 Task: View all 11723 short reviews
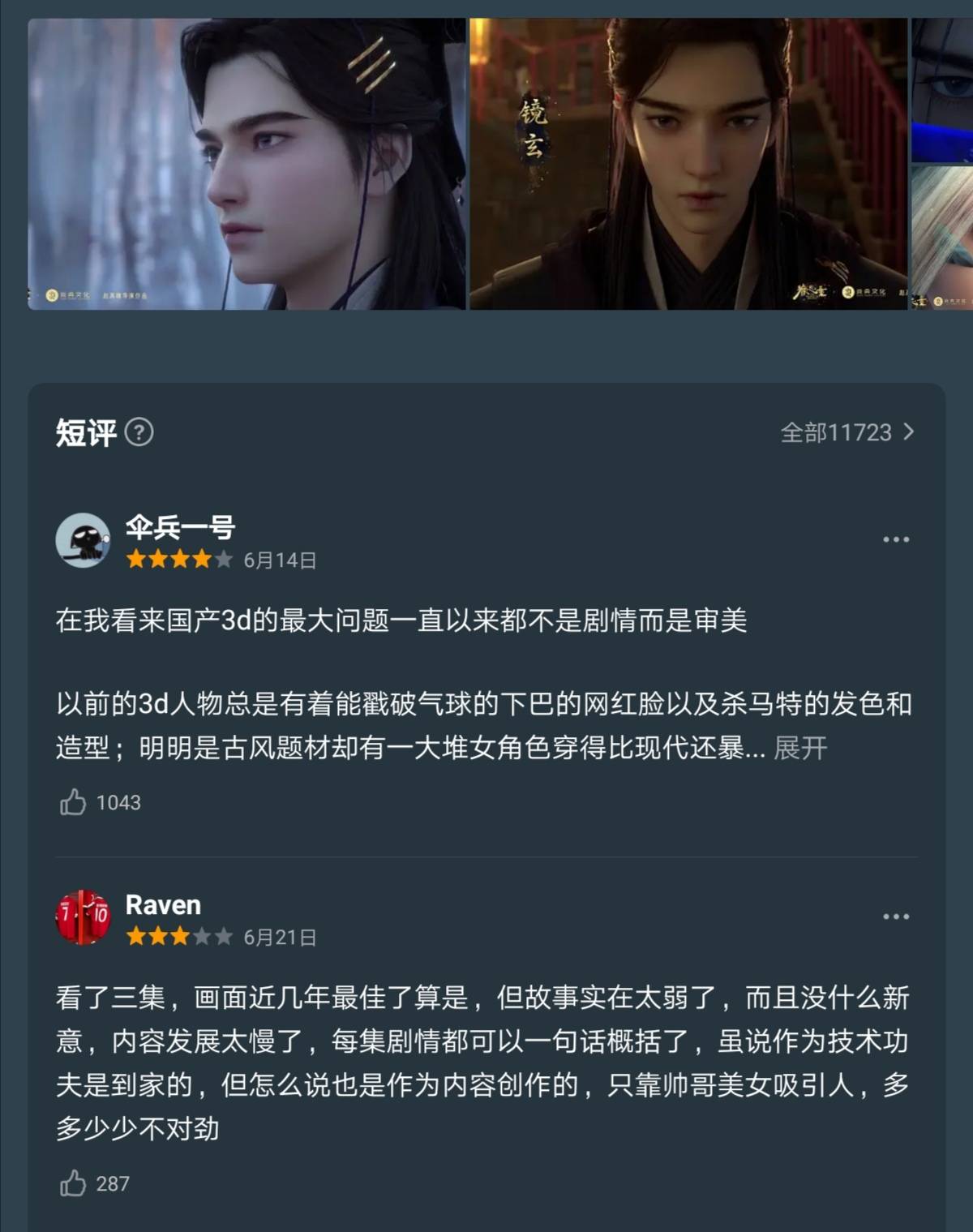(847, 432)
